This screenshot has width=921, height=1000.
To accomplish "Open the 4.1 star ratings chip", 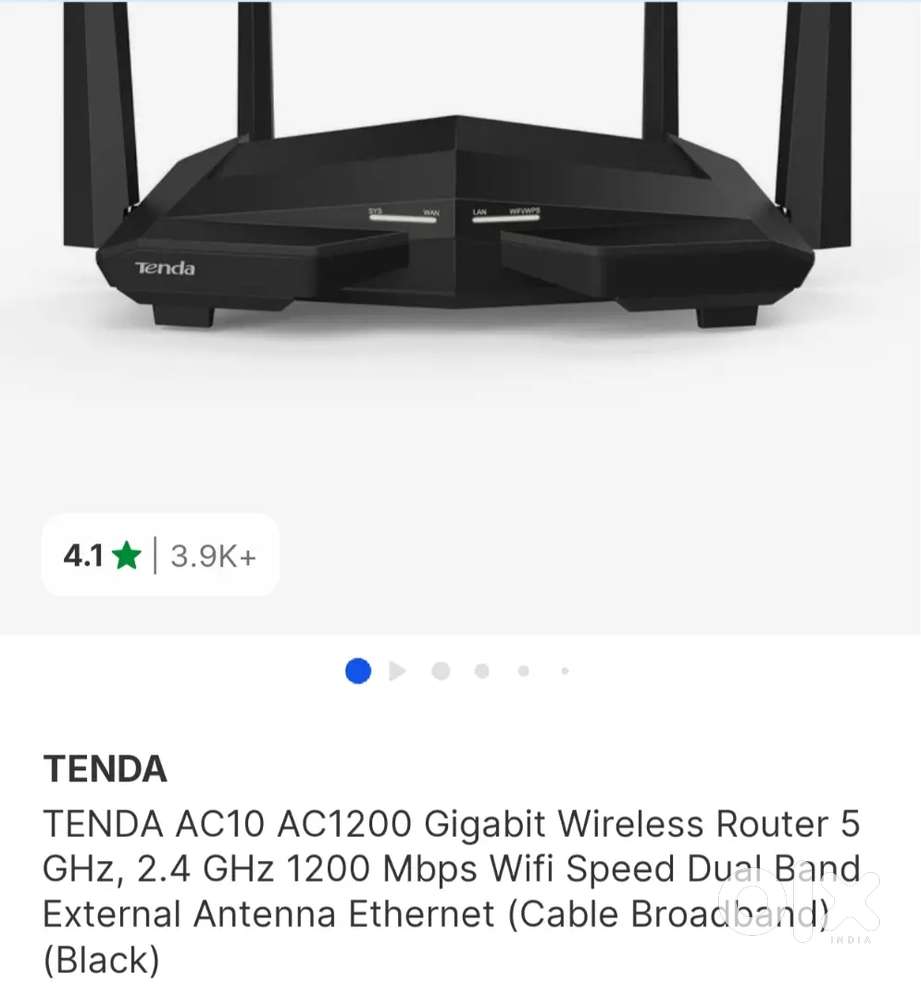I will 160,555.
